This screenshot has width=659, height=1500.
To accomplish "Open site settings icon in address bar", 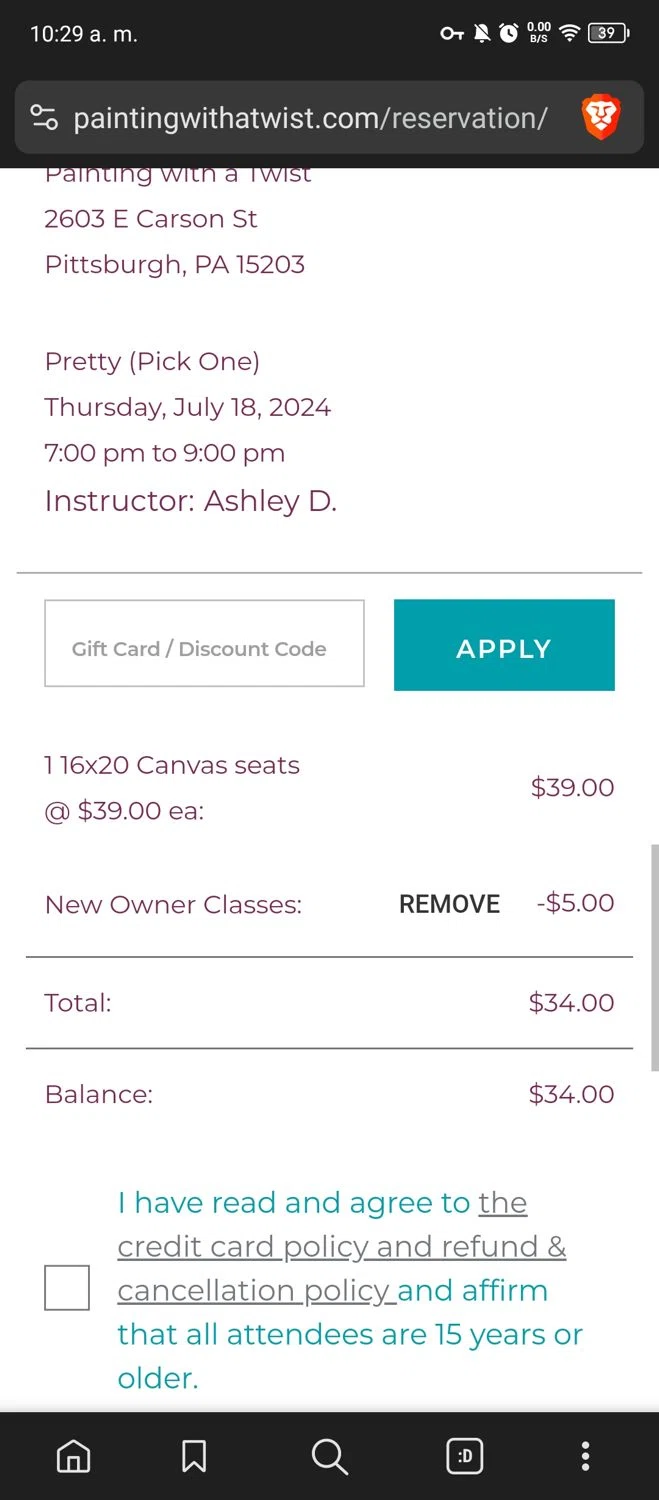I will 45,118.
